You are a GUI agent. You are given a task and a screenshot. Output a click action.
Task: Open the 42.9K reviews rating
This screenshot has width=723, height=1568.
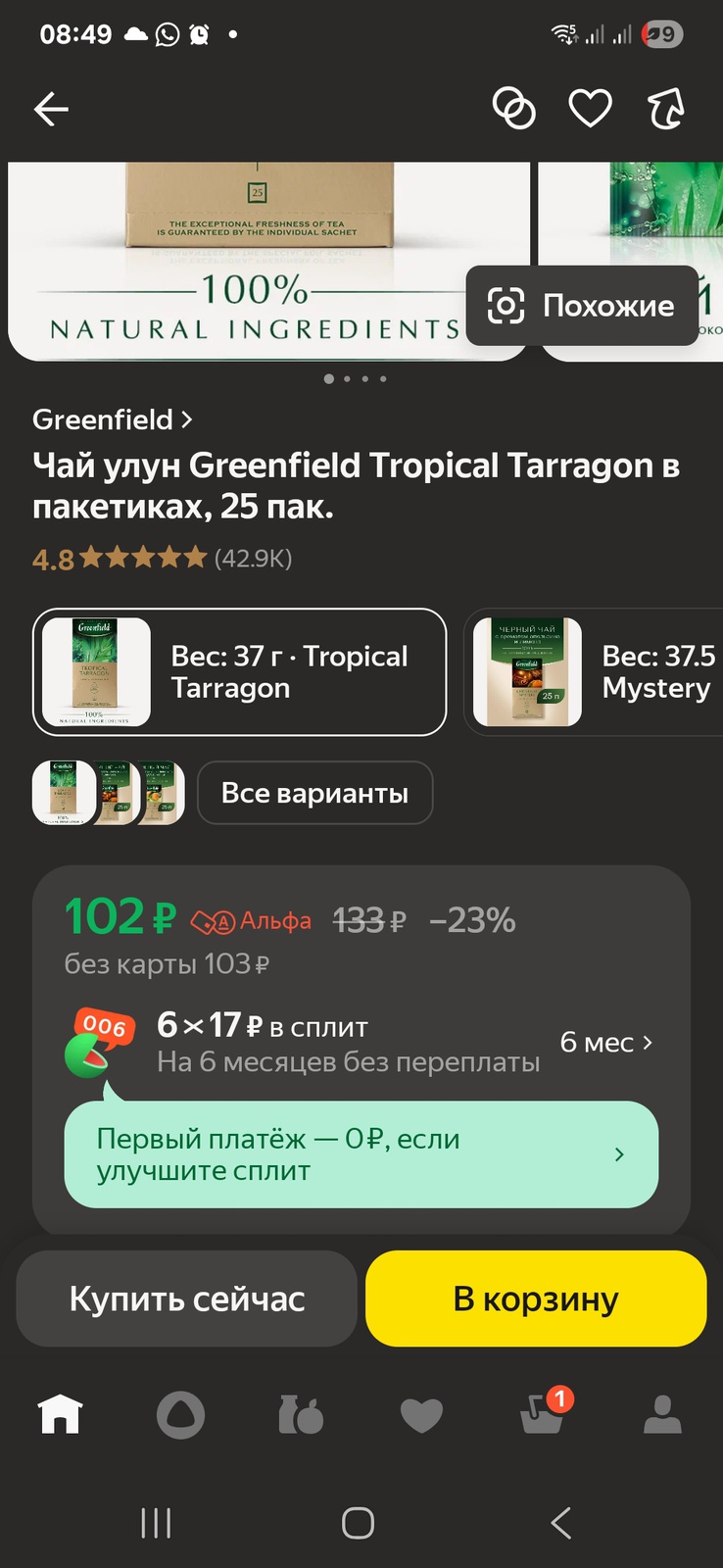tap(163, 559)
